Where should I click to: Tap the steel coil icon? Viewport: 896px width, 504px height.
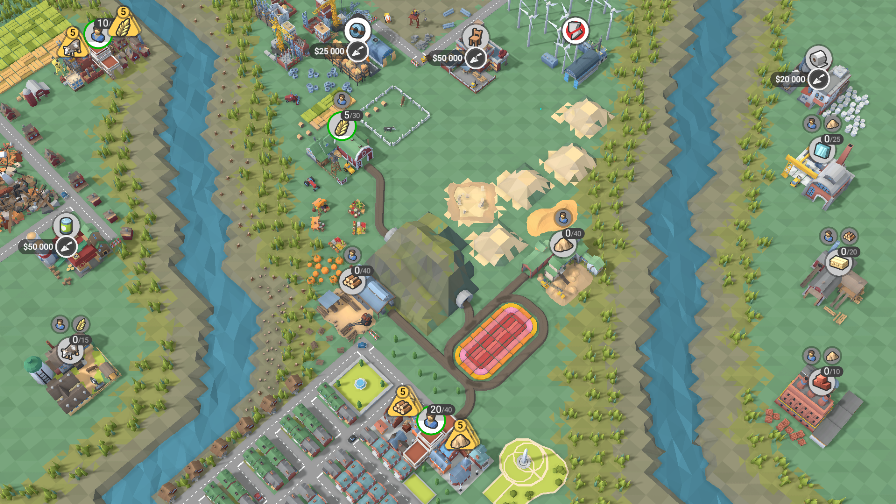coord(358,30)
